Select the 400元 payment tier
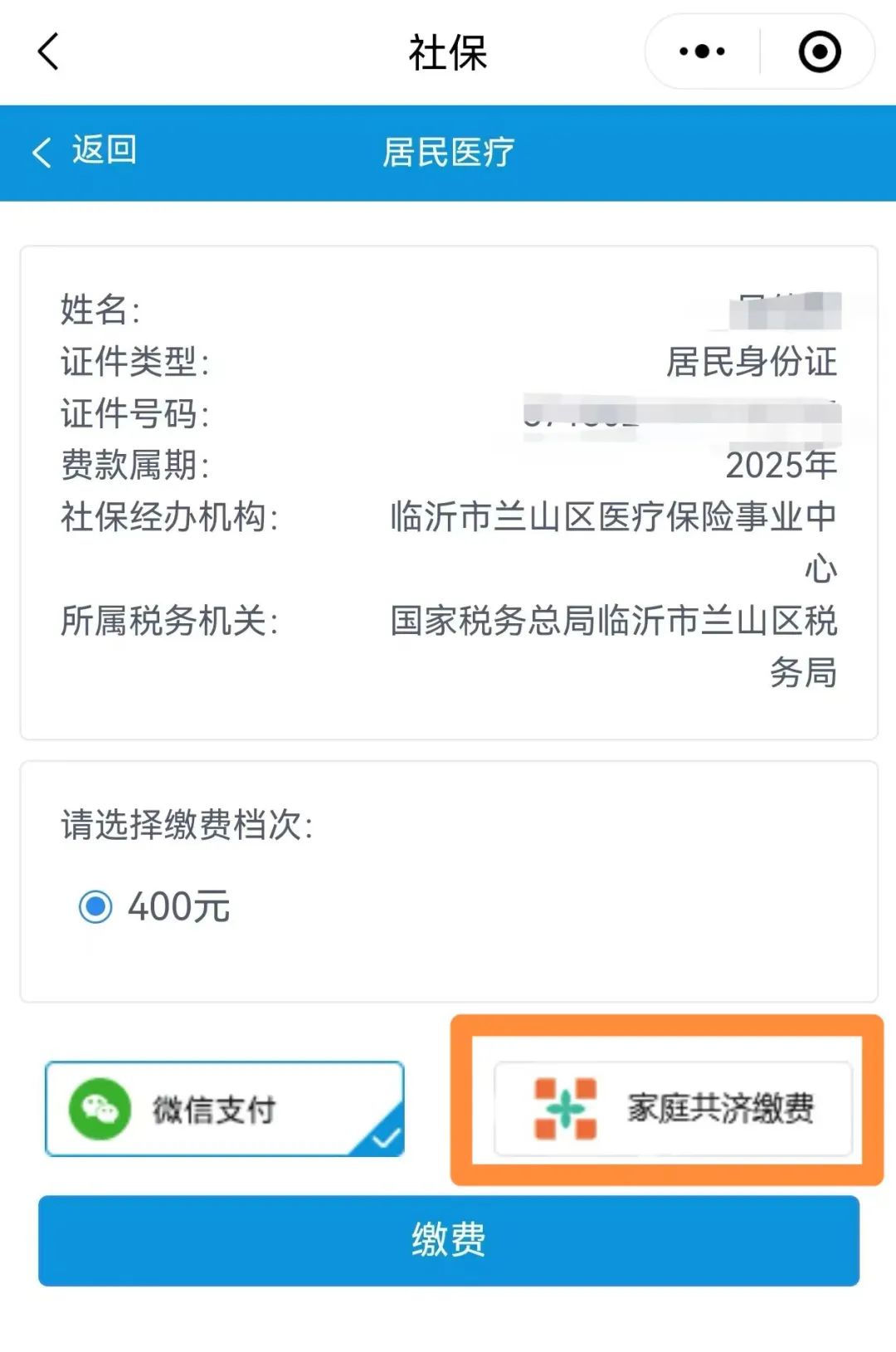 [x=96, y=906]
